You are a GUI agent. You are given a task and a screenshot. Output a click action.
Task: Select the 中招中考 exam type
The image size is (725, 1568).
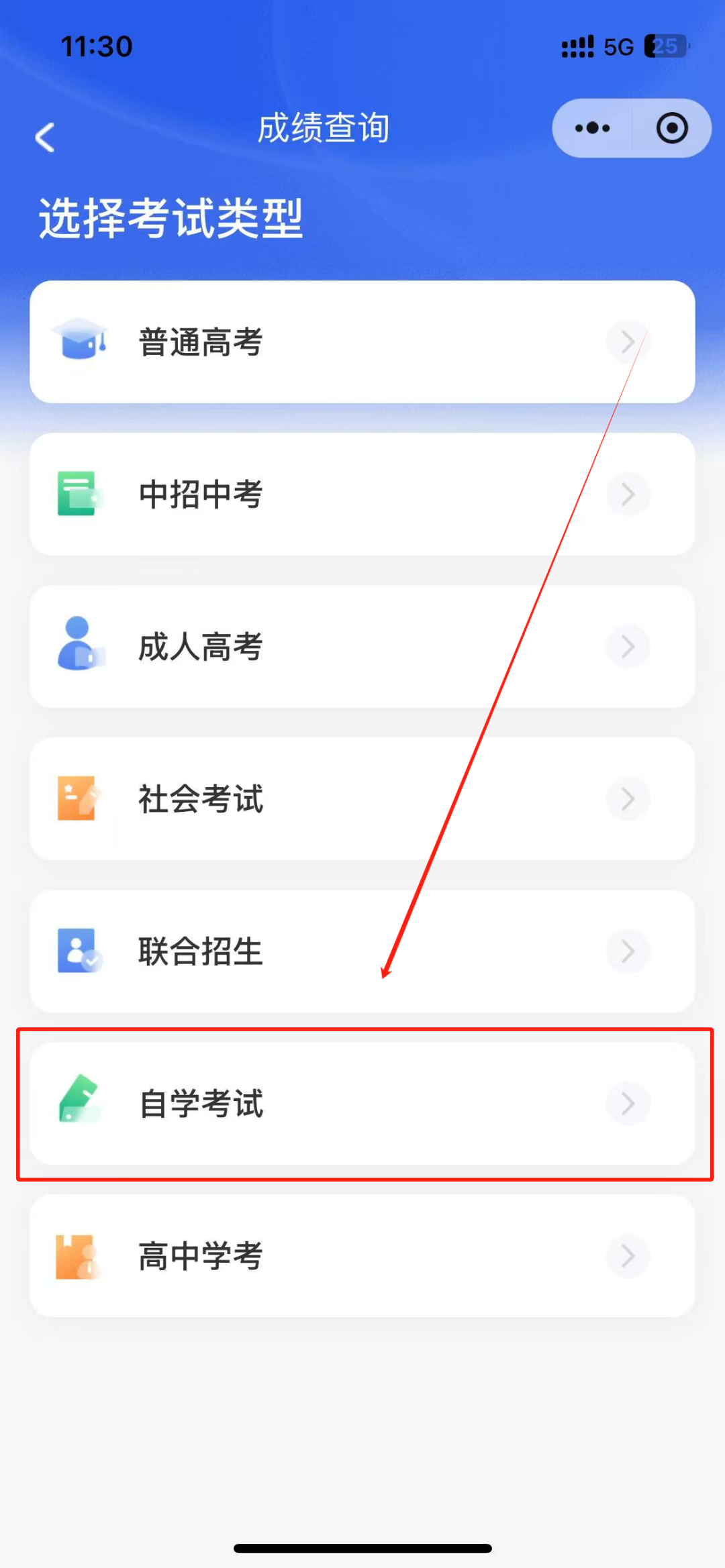(x=362, y=494)
